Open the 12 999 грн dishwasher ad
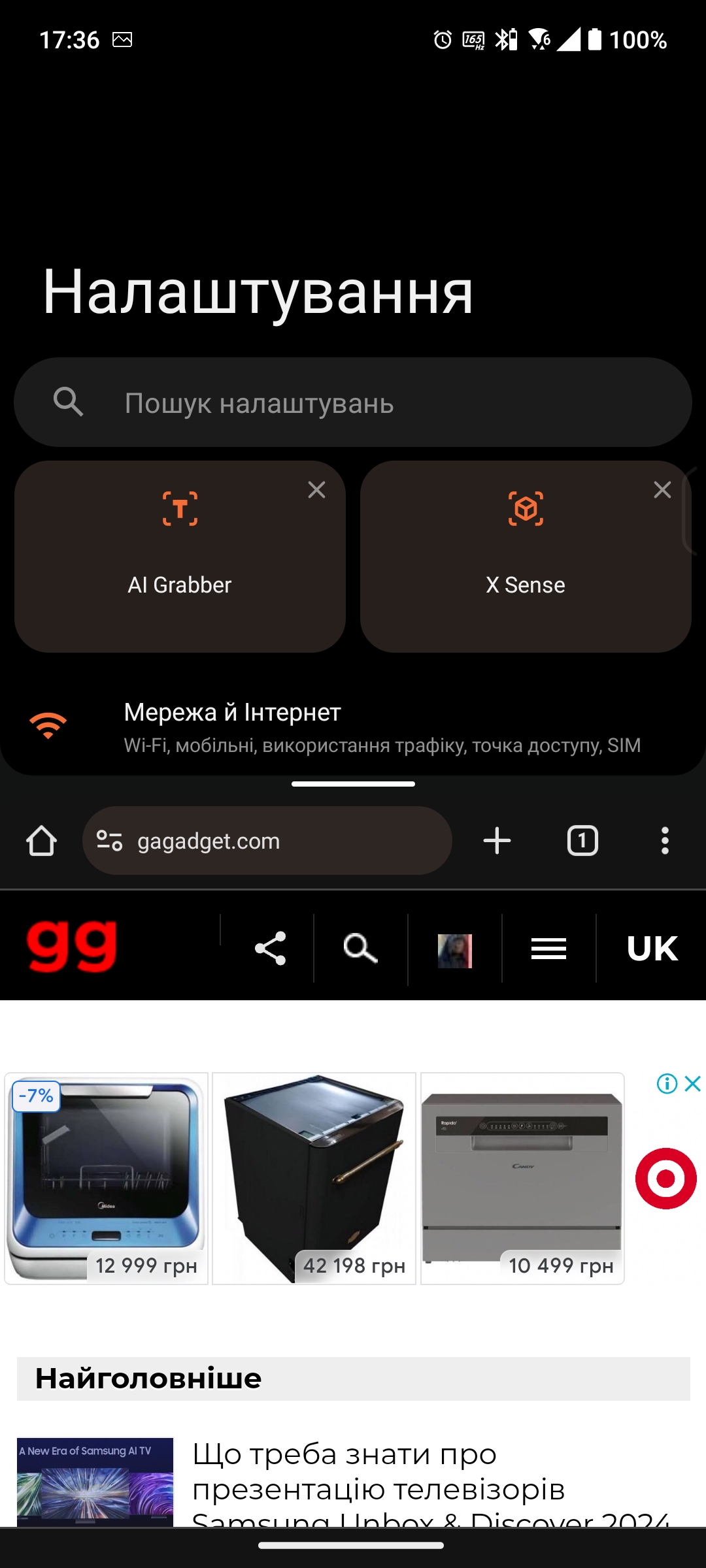This screenshot has width=706, height=1568. (107, 1178)
